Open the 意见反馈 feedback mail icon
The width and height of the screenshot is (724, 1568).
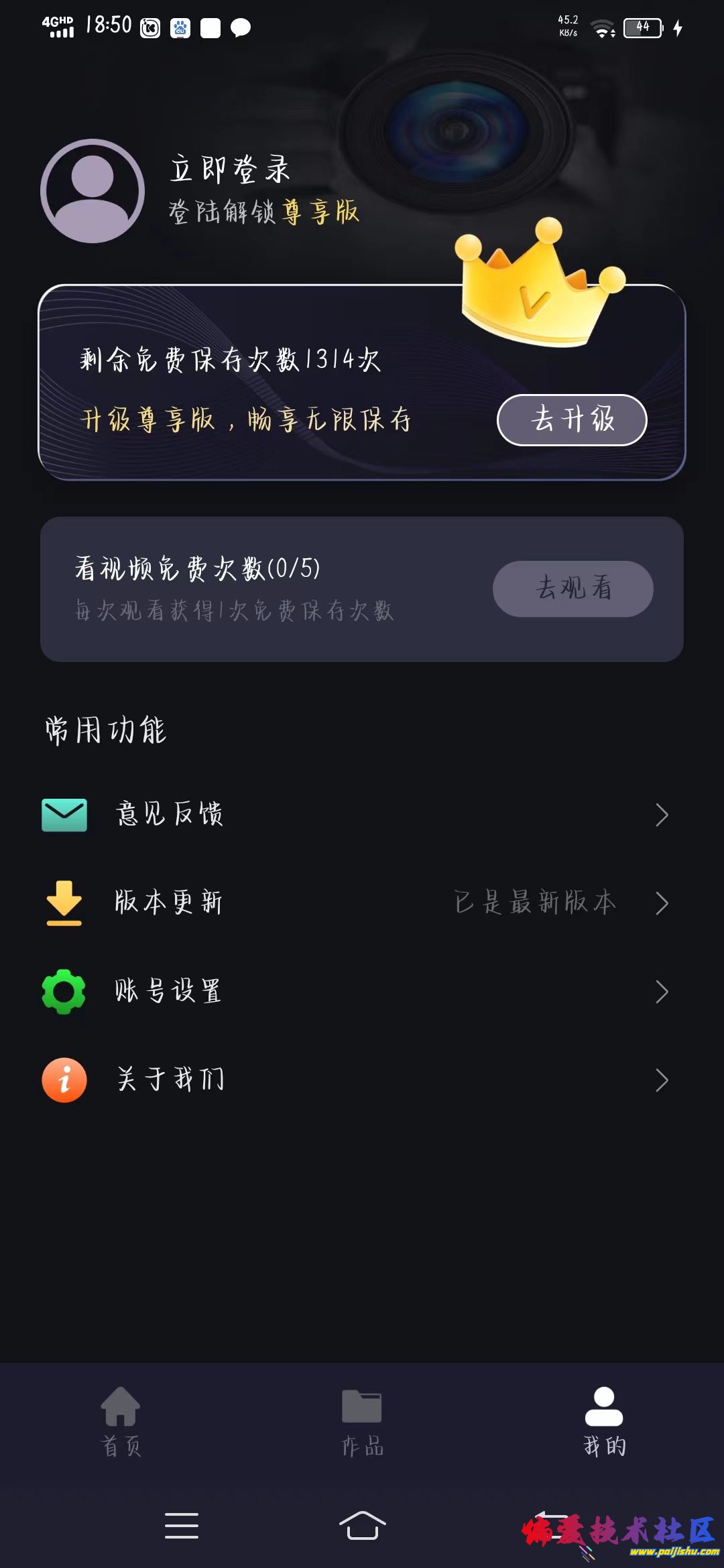[x=64, y=814]
